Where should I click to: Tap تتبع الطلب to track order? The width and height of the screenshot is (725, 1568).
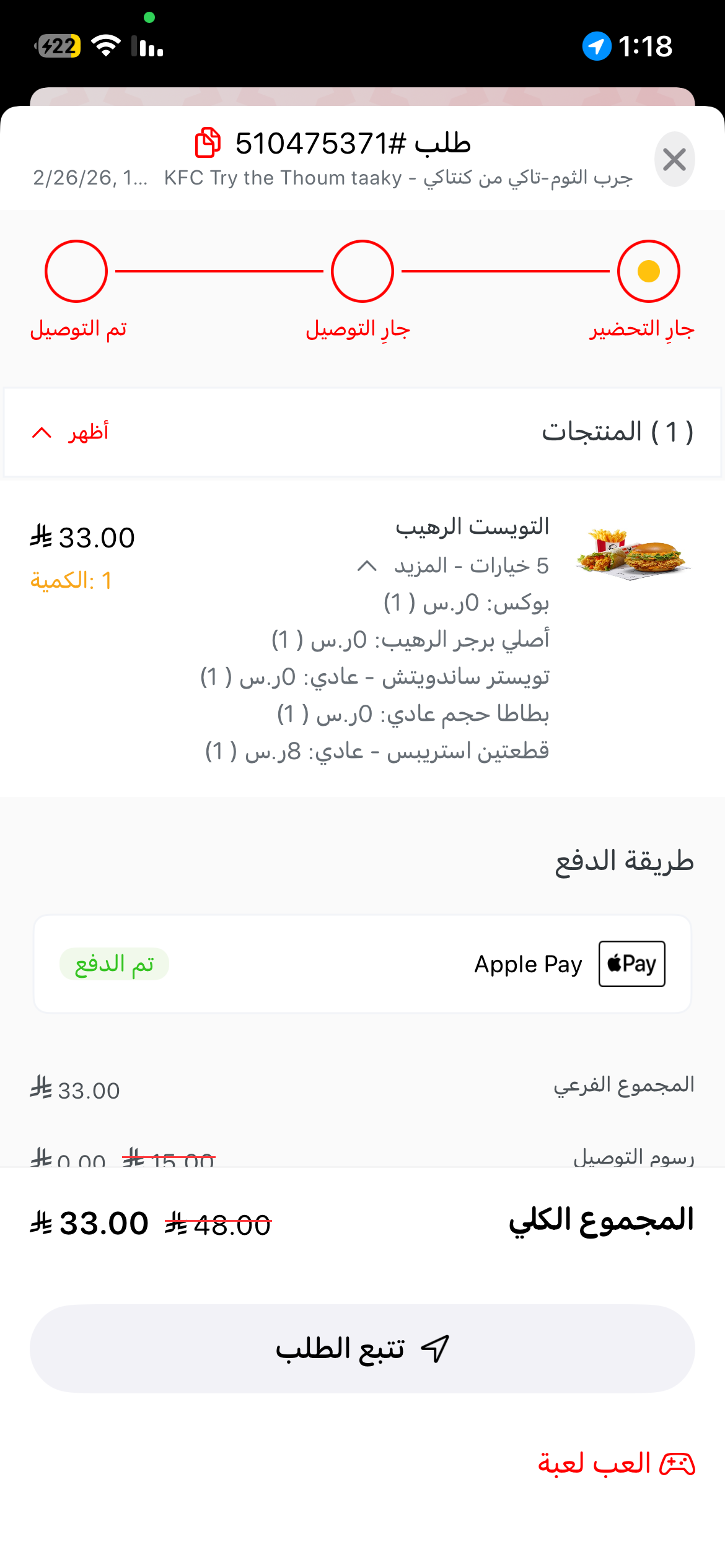pos(362,1349)
